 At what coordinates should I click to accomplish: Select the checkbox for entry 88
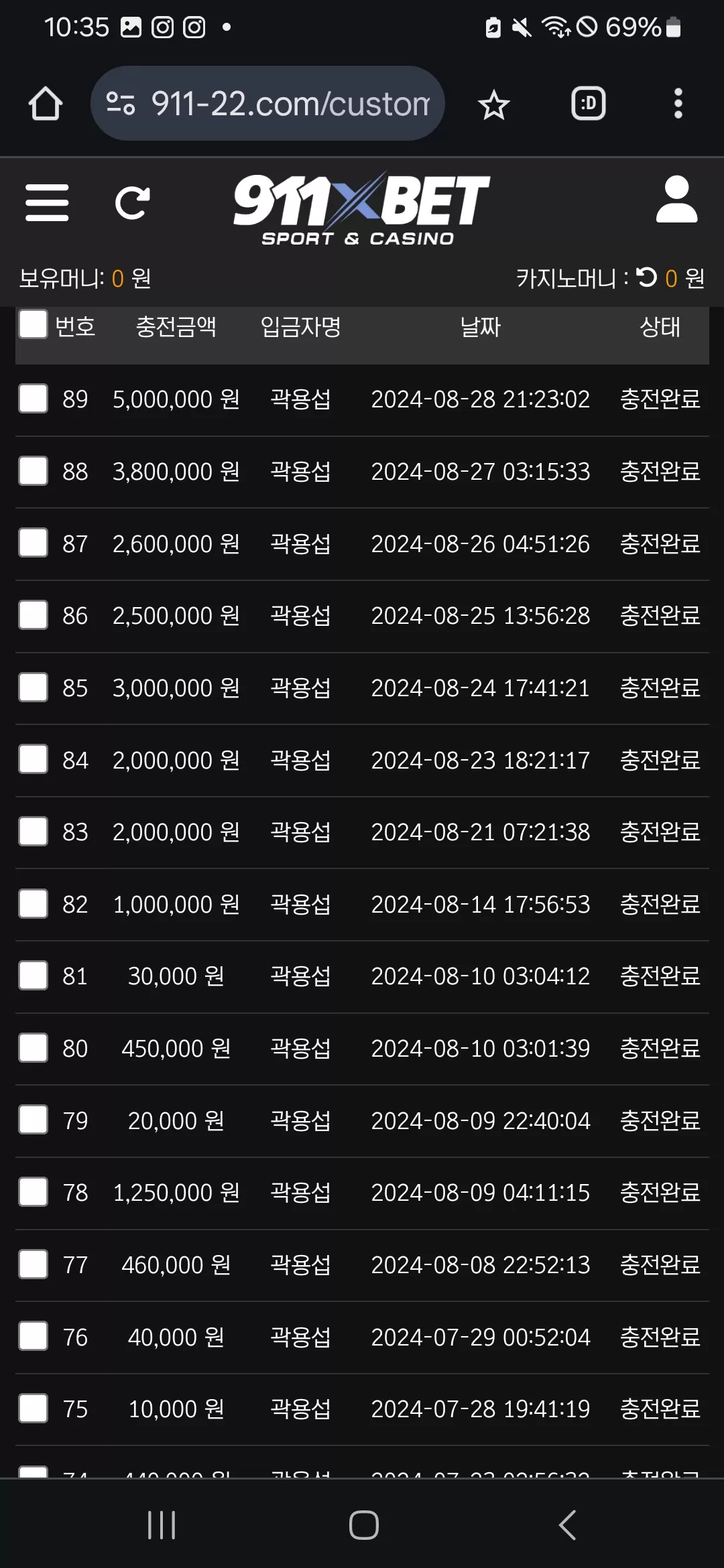(33, 471)
